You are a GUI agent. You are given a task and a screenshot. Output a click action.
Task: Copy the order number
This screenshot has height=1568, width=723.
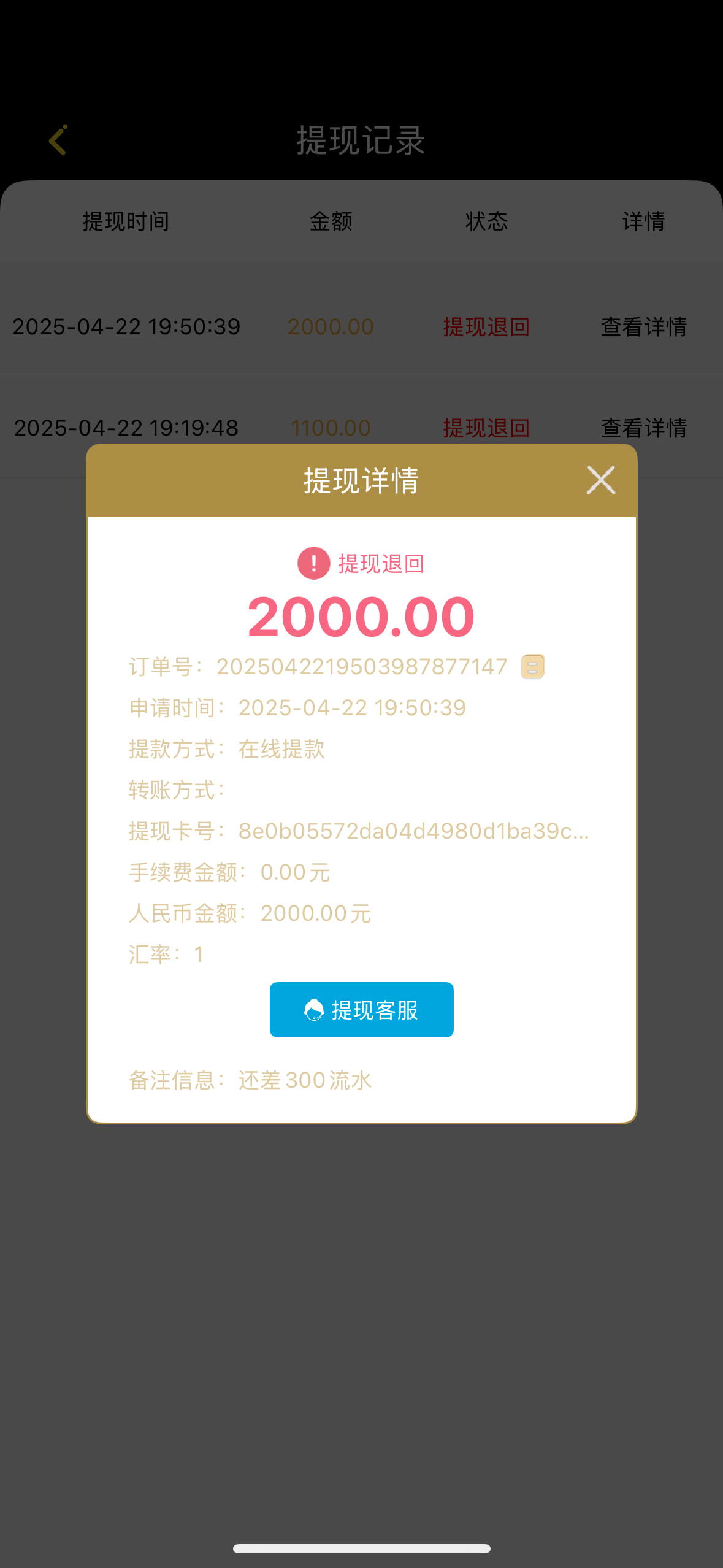[x=532, y=667]
